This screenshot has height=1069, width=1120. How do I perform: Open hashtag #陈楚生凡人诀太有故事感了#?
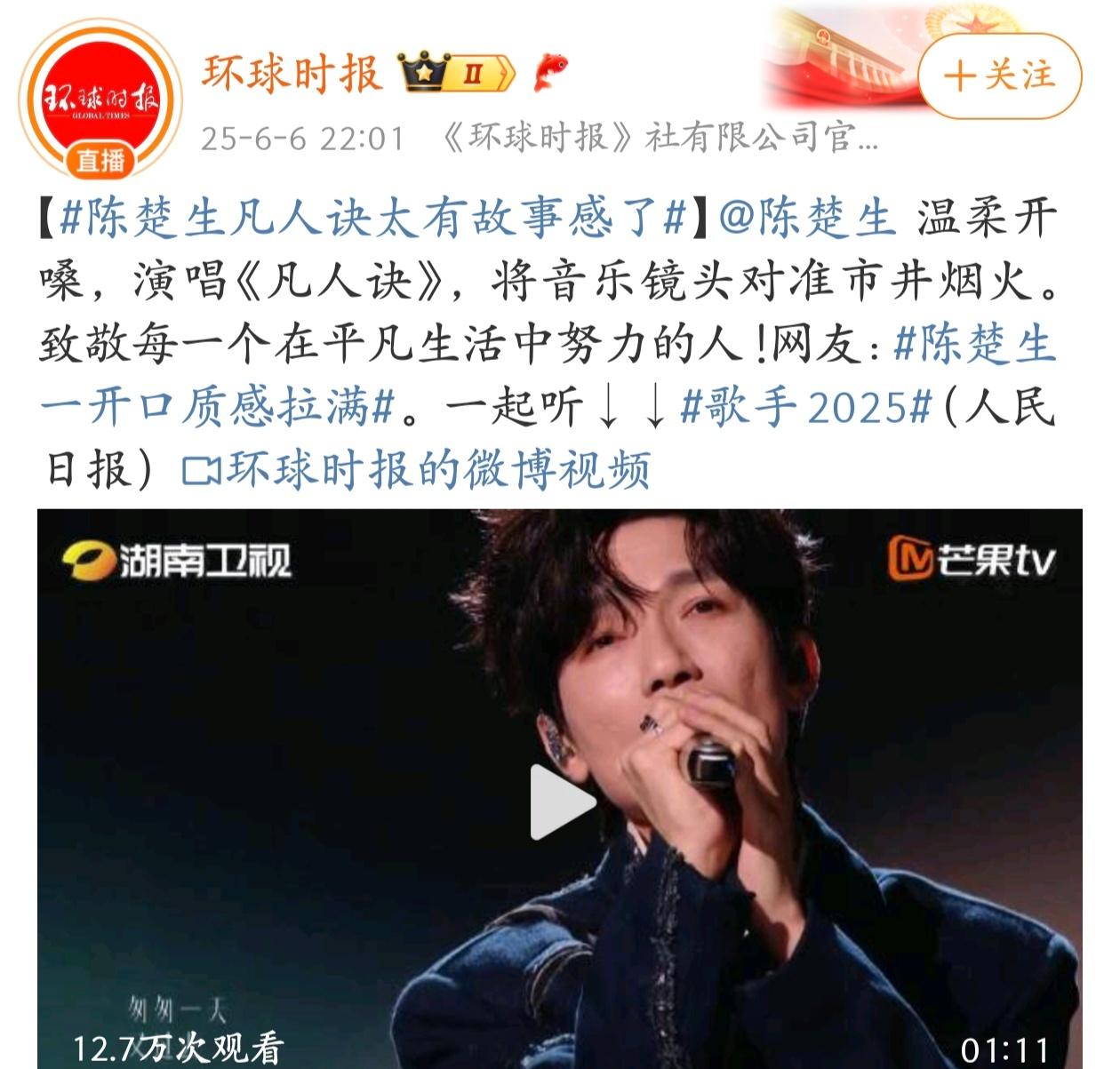(373, 219)
